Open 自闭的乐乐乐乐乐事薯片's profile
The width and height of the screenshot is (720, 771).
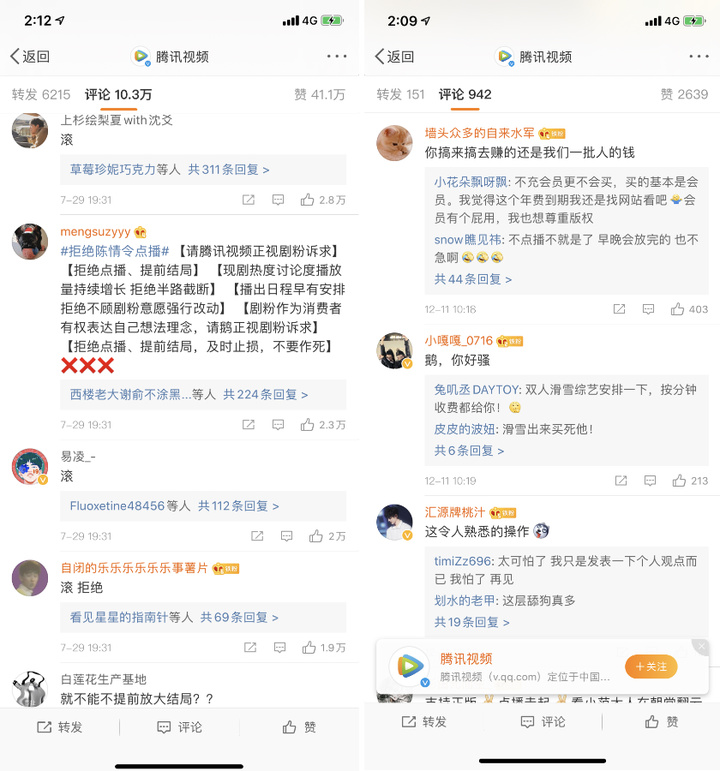(134, 568)
